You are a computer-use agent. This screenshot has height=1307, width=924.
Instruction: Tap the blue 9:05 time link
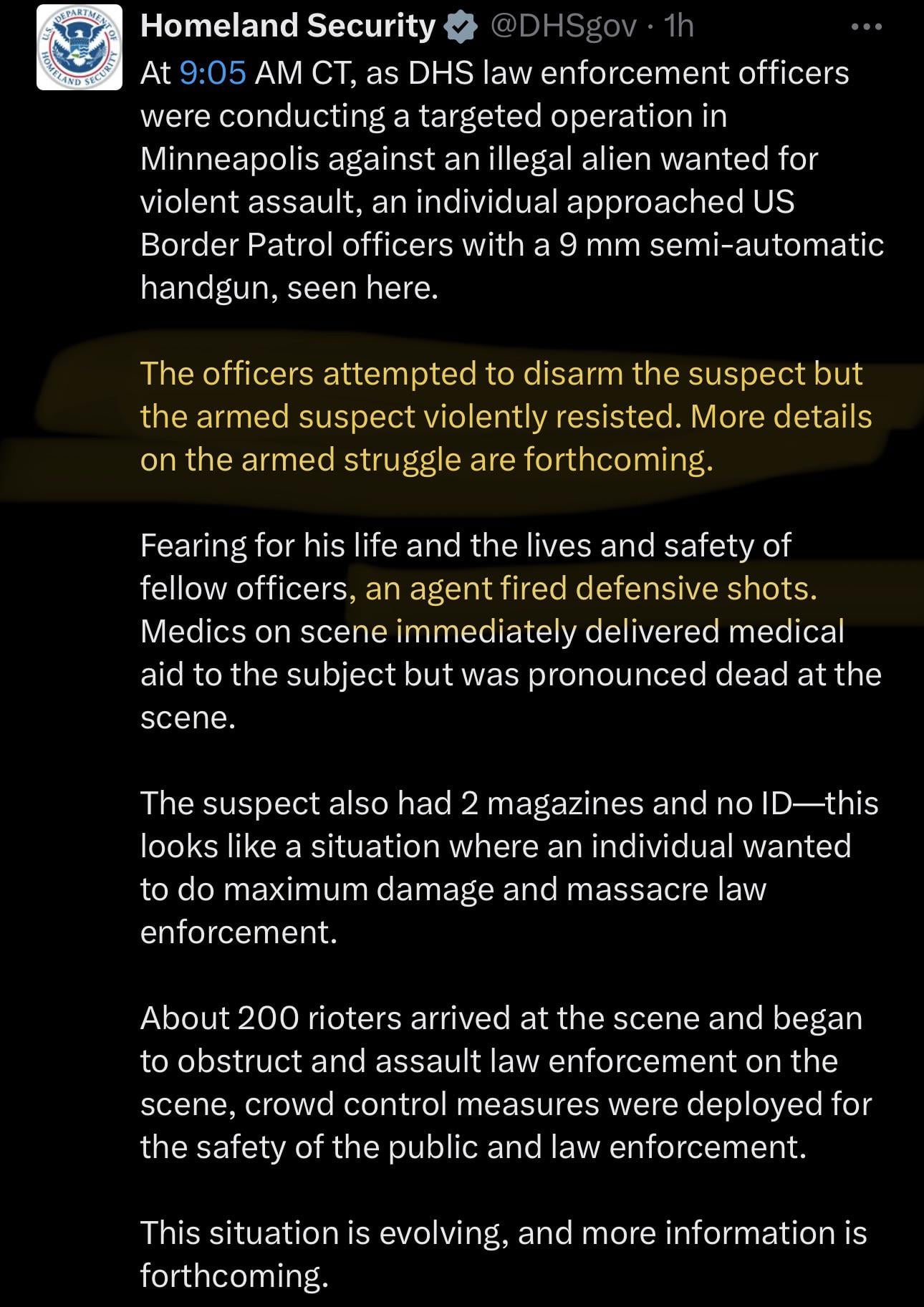coord(213,73)
